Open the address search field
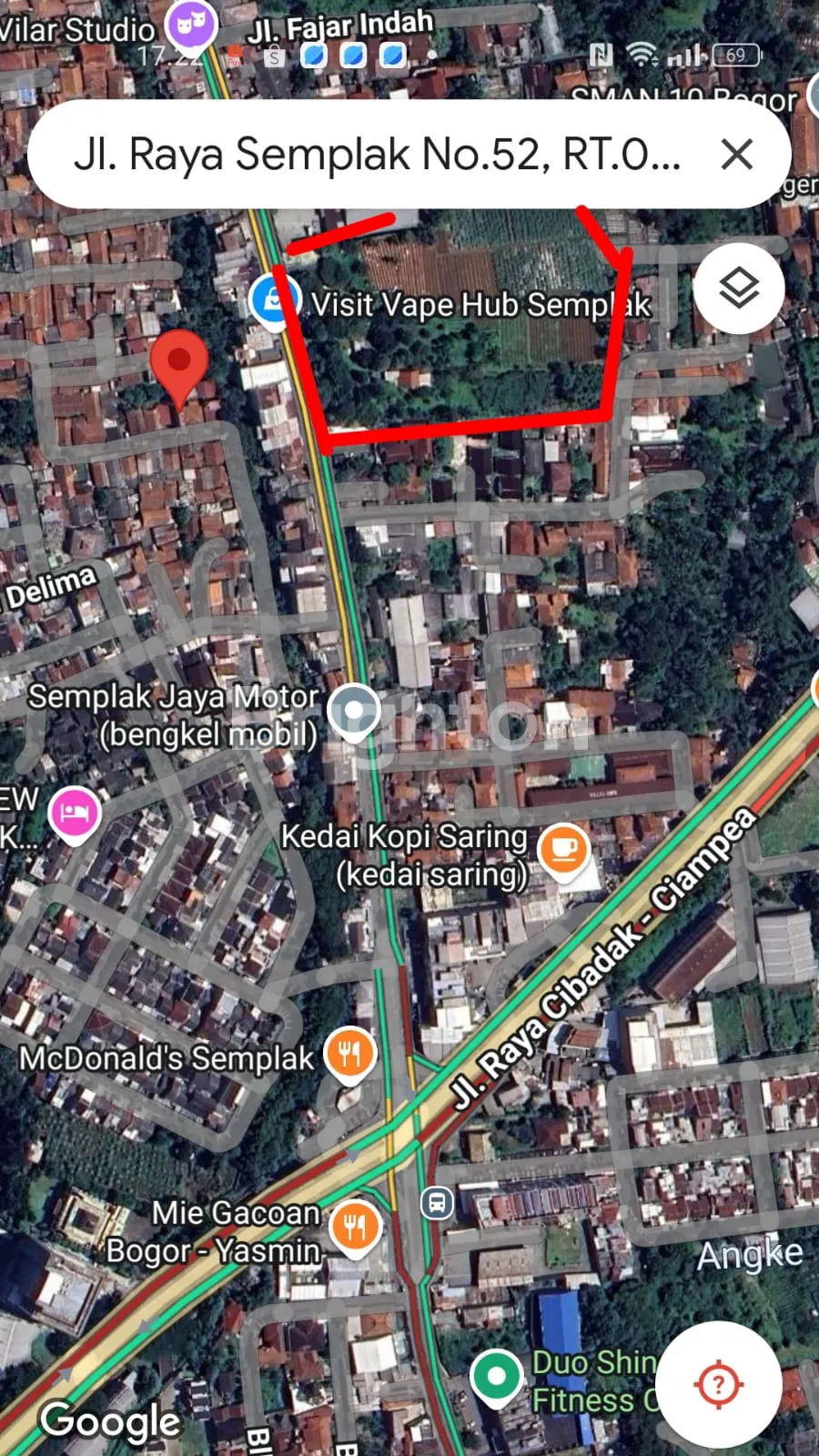 376,154
